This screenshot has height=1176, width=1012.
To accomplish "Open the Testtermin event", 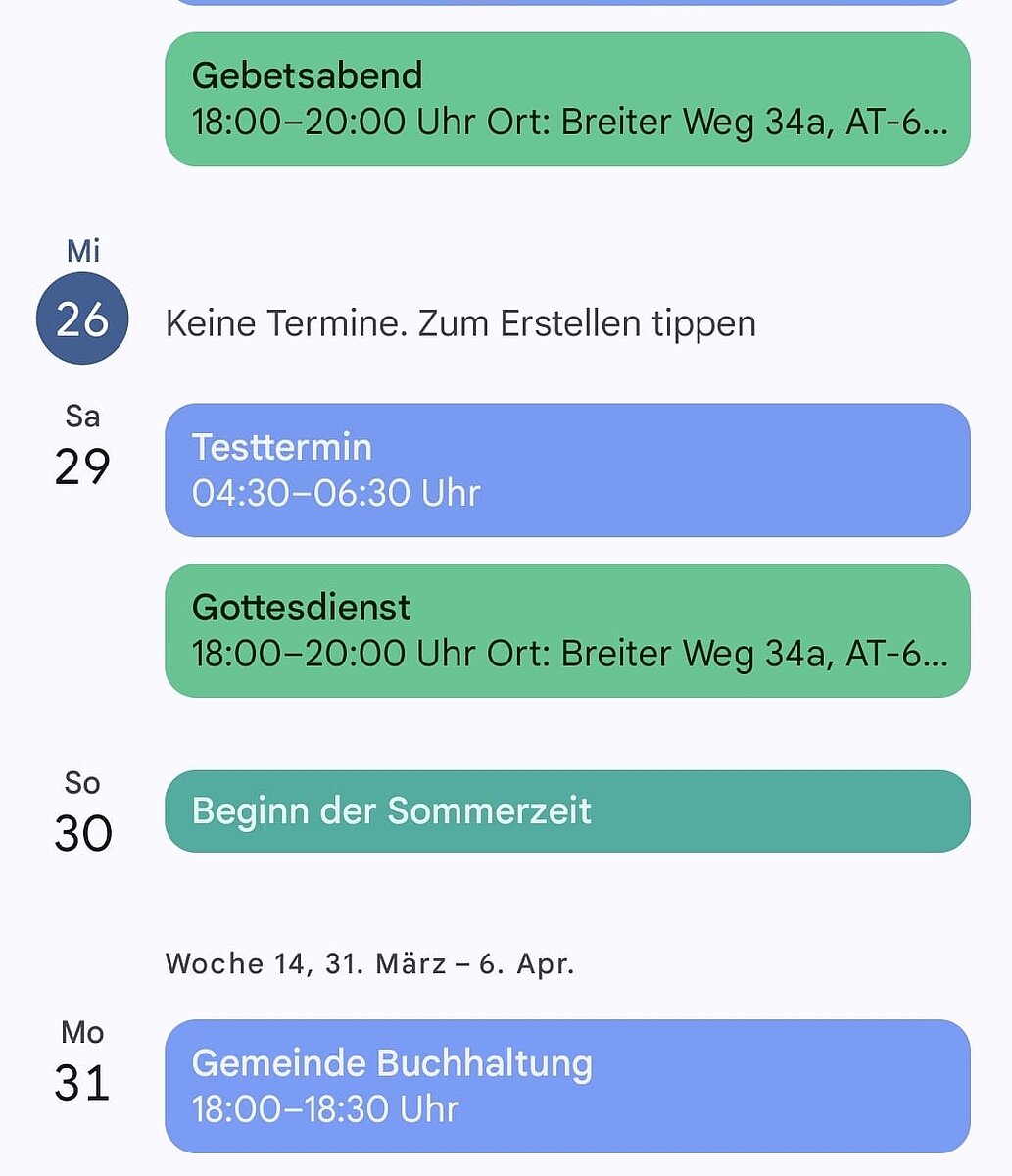I will (567, 470).
